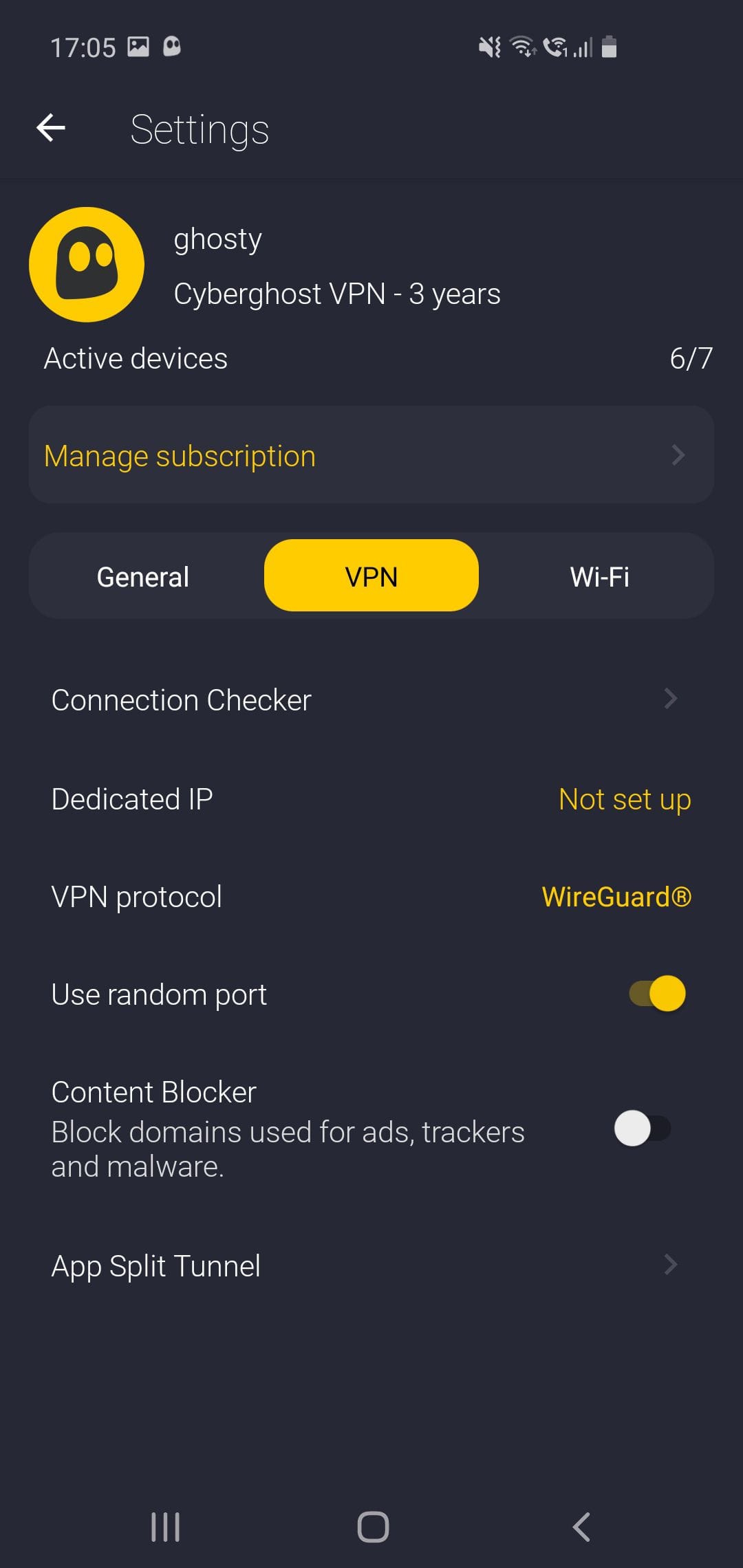
Task: Go back from Settings screen
Action: [x=51, y=128]
